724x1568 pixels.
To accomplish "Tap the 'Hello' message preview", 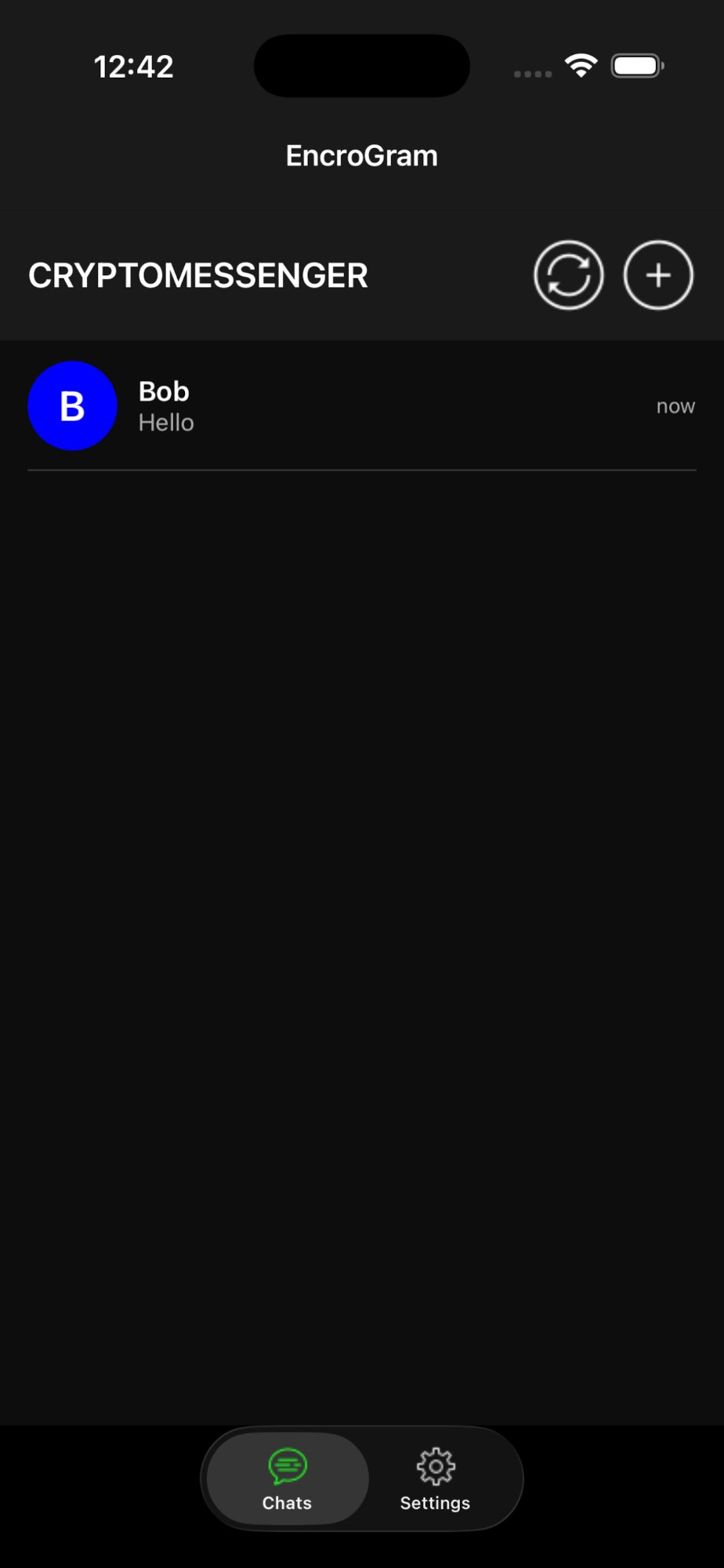I will coord(166,422).
